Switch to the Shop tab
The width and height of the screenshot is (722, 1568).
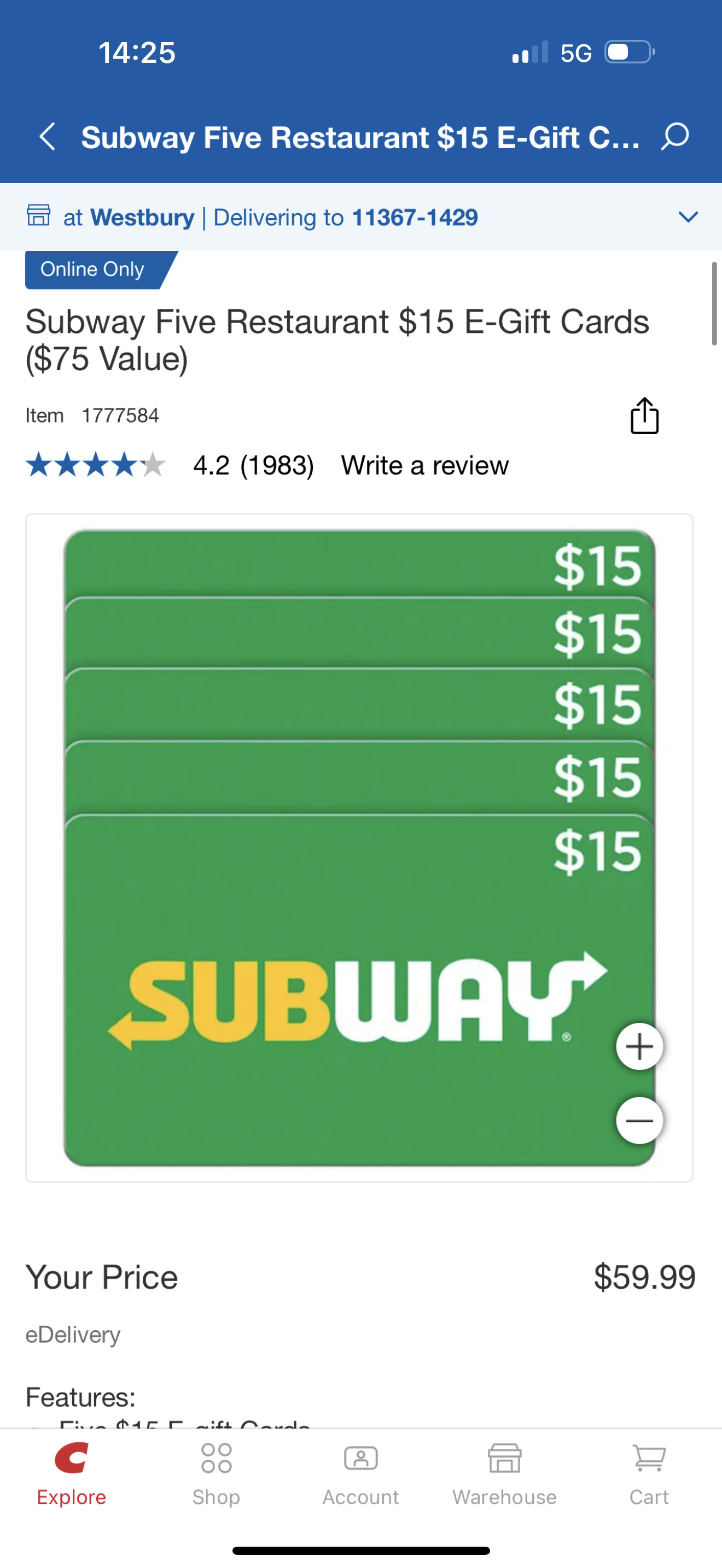pos(216,1473)
